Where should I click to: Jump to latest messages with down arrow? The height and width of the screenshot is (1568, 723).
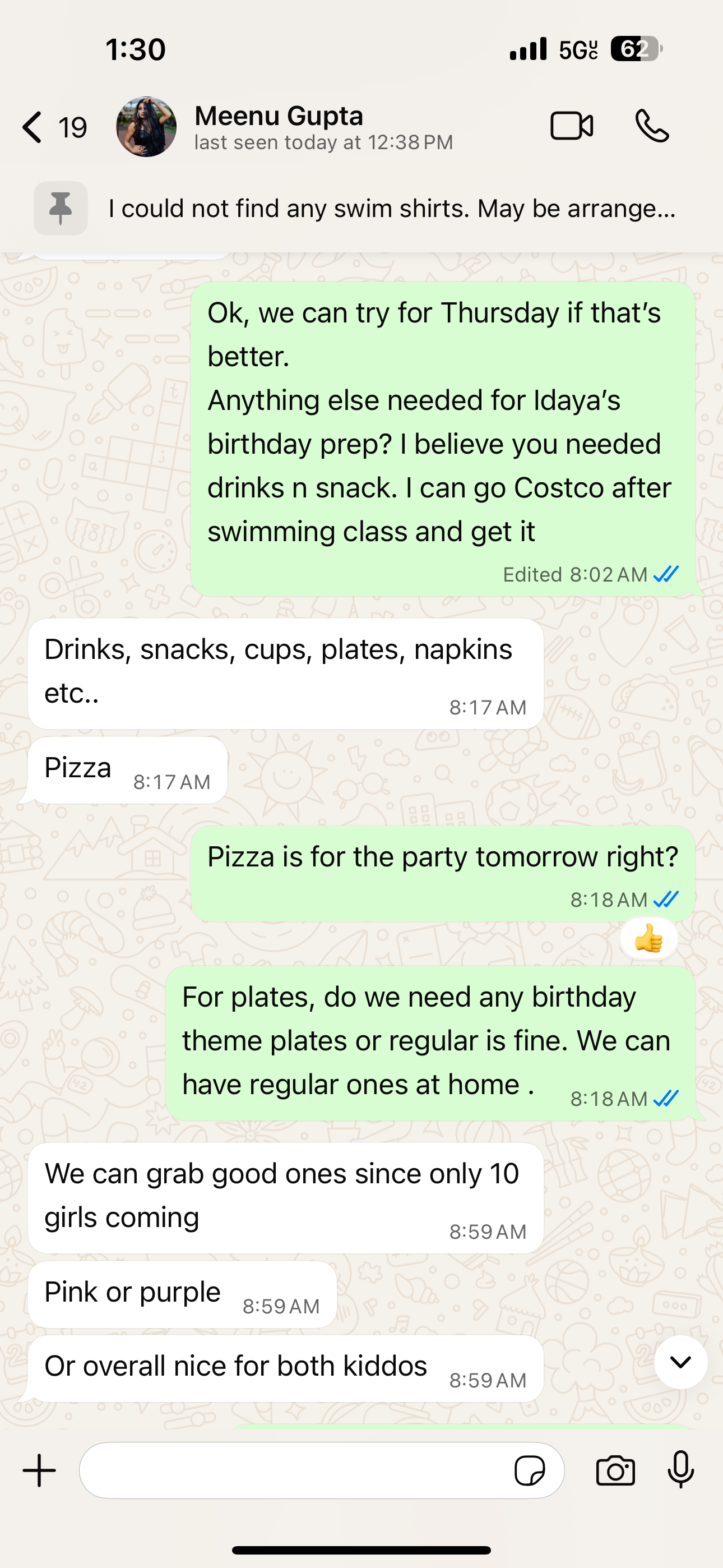coord(680,1362)
